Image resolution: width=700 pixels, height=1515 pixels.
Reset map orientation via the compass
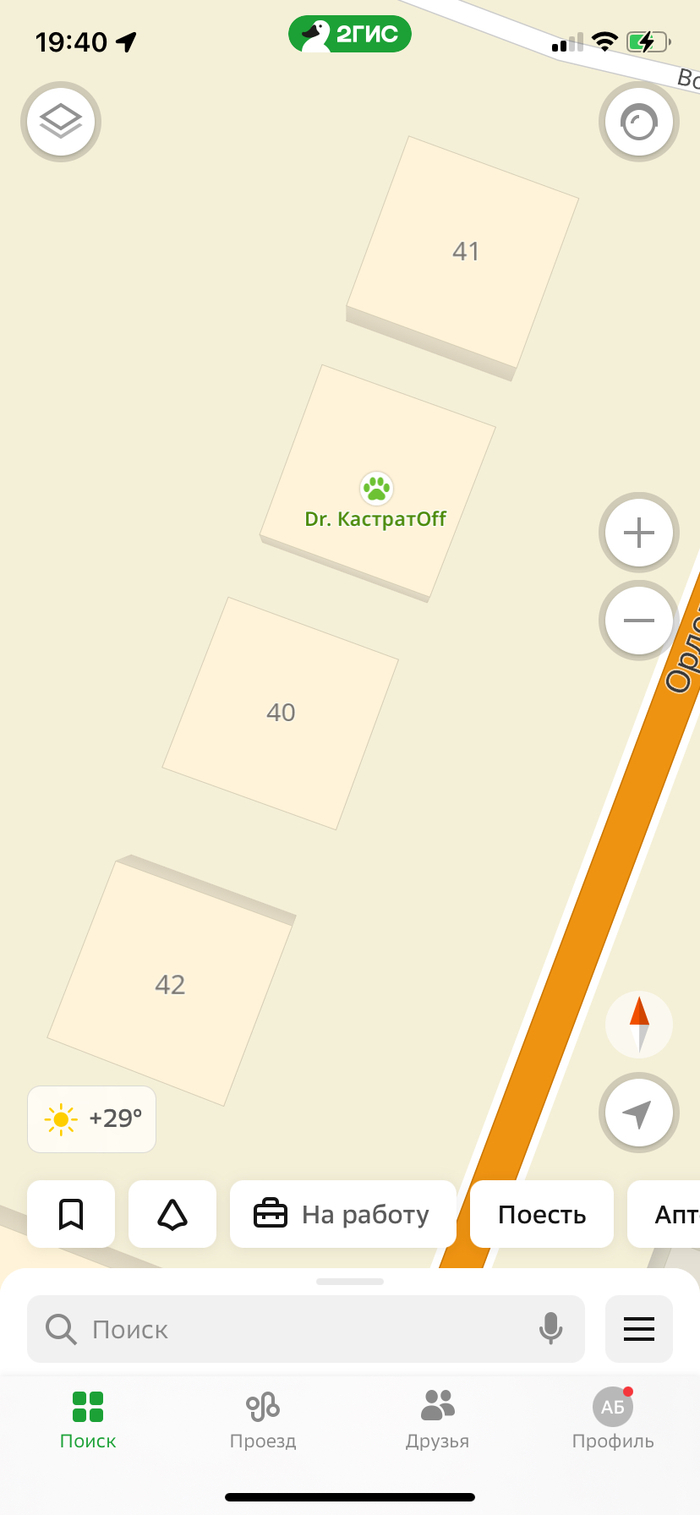pyautogui.click(x=639, y=1025)
